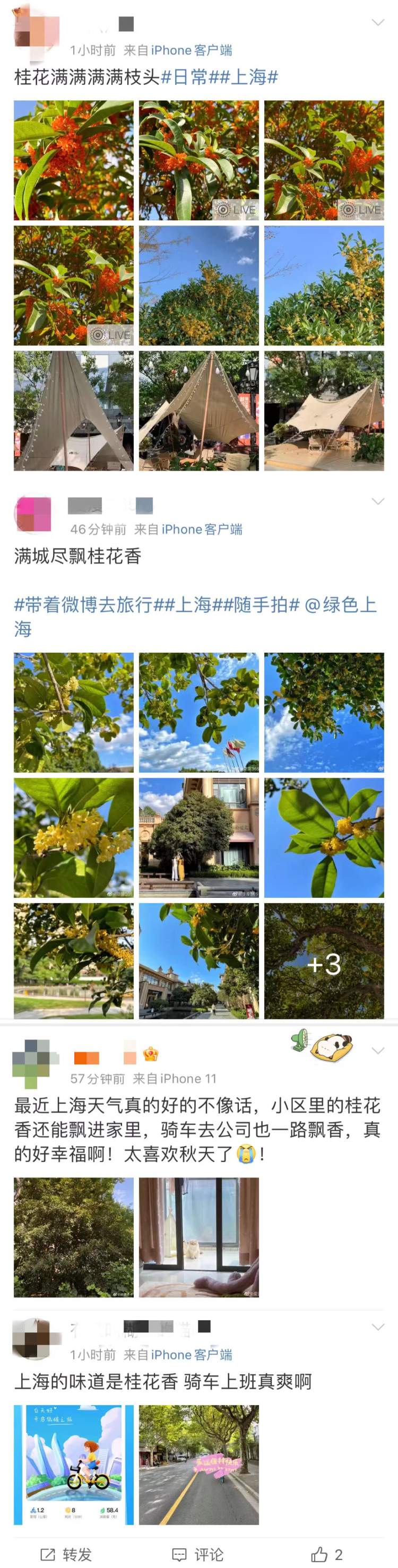
Task: Expand the menu chevron on the 满城尽飘桂花香 post
Action: [377, 501]
